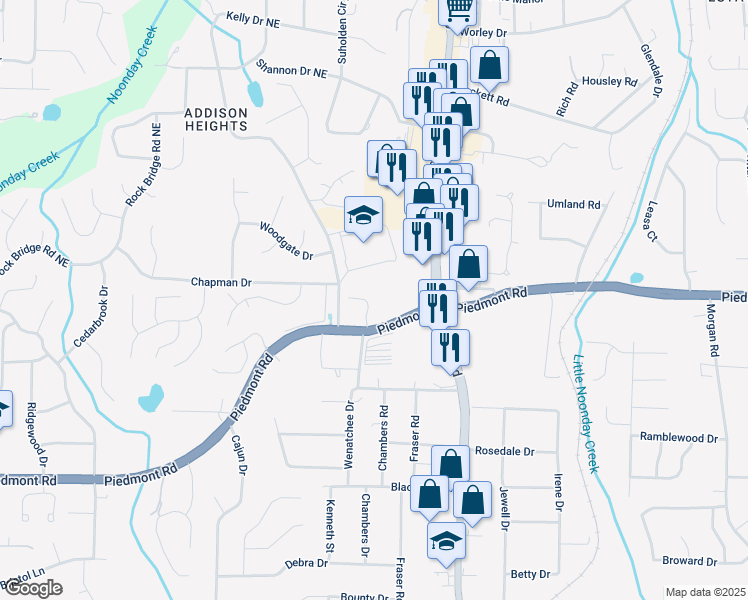748x600 pixels.
Task: Open the shopping cart marker near Worley Dr
Action: pos(458,10)
